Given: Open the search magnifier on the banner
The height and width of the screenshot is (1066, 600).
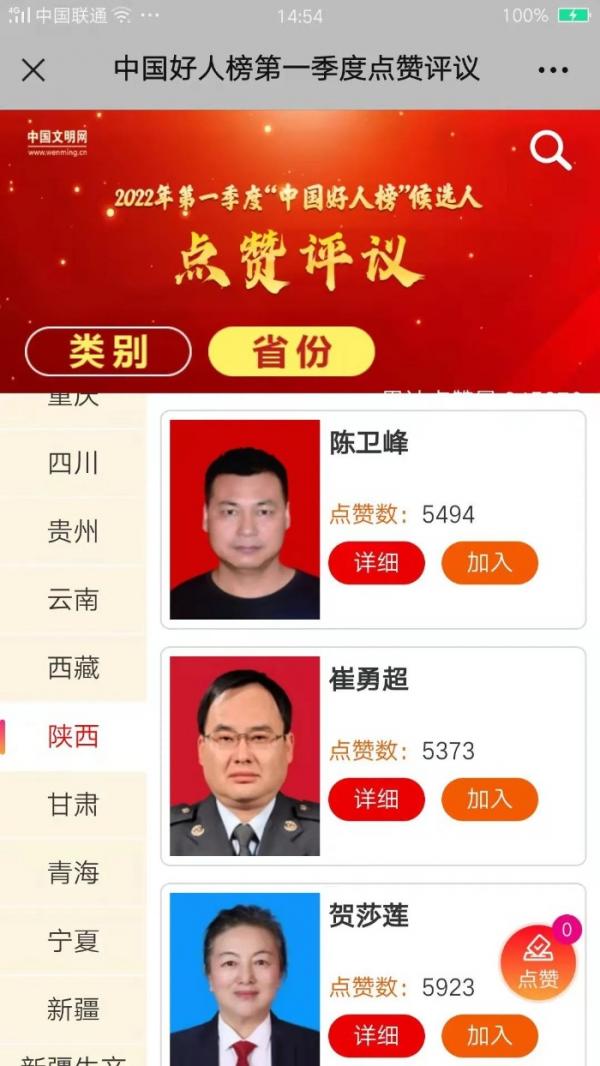Looking at the screenshot, I should coord(549,151).
